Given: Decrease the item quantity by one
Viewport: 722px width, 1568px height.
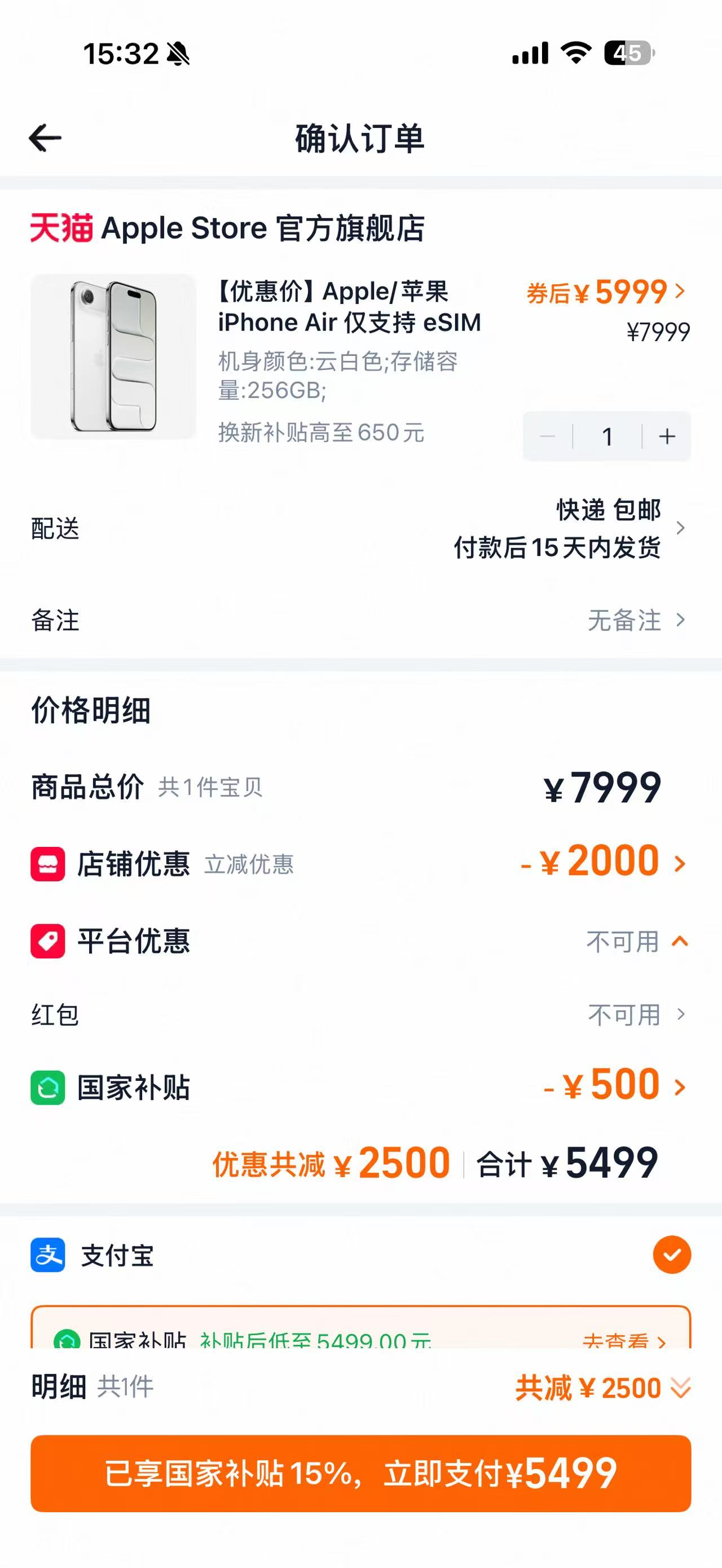Looking at the screenshot, I should pos(547,436).
